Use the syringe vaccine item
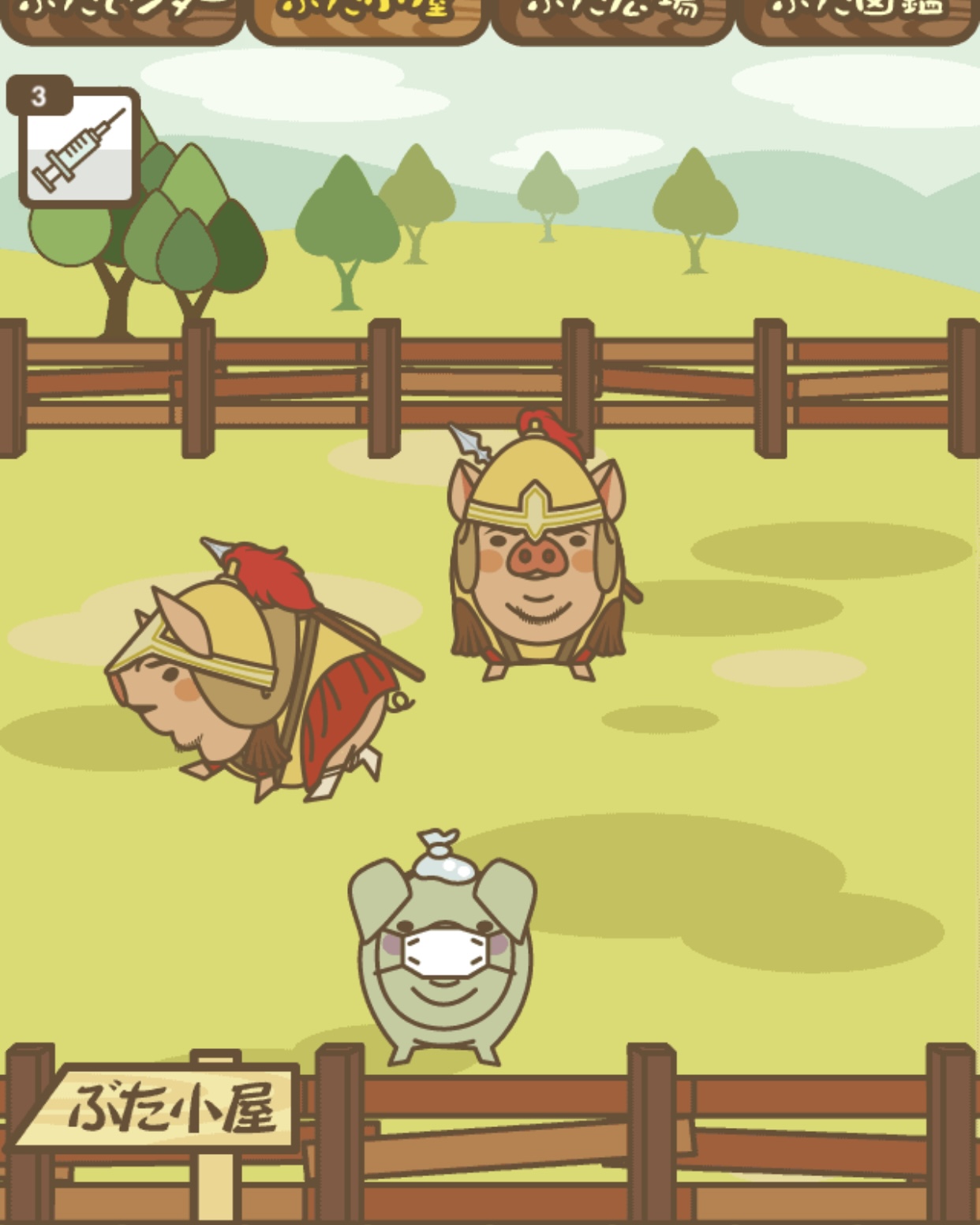Image resolution: width=980 pixels, height=1225 pixels. (79, 147)
